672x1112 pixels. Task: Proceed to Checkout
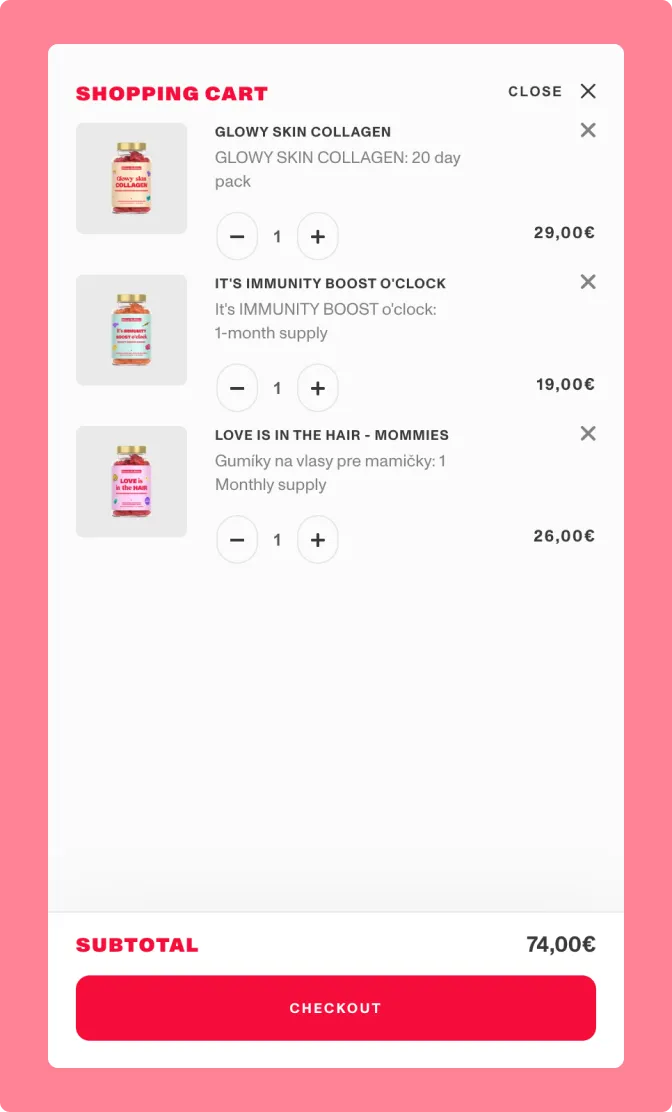[336, 1008]
